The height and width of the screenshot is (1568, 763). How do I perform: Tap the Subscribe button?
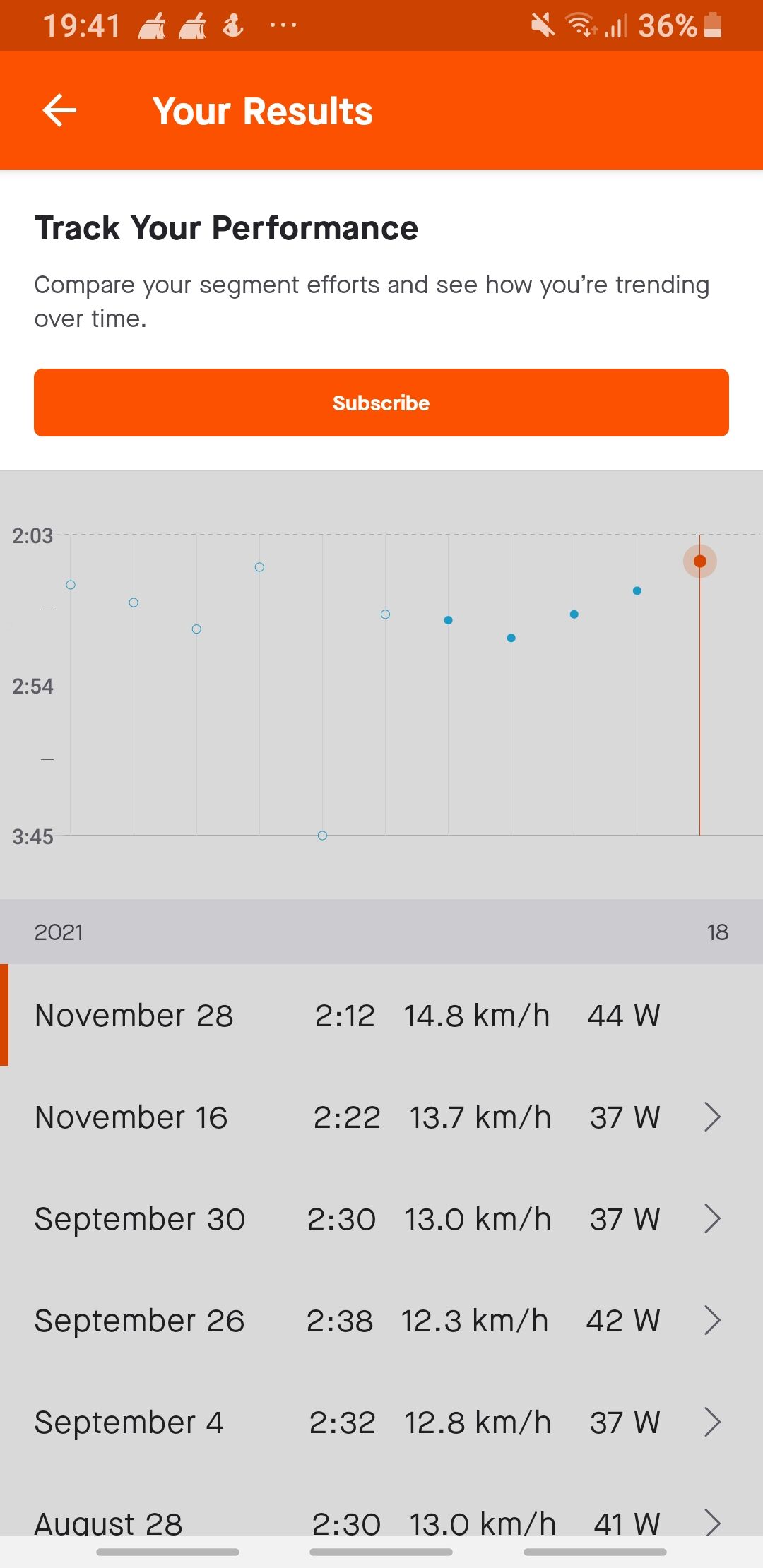point(381,403)
